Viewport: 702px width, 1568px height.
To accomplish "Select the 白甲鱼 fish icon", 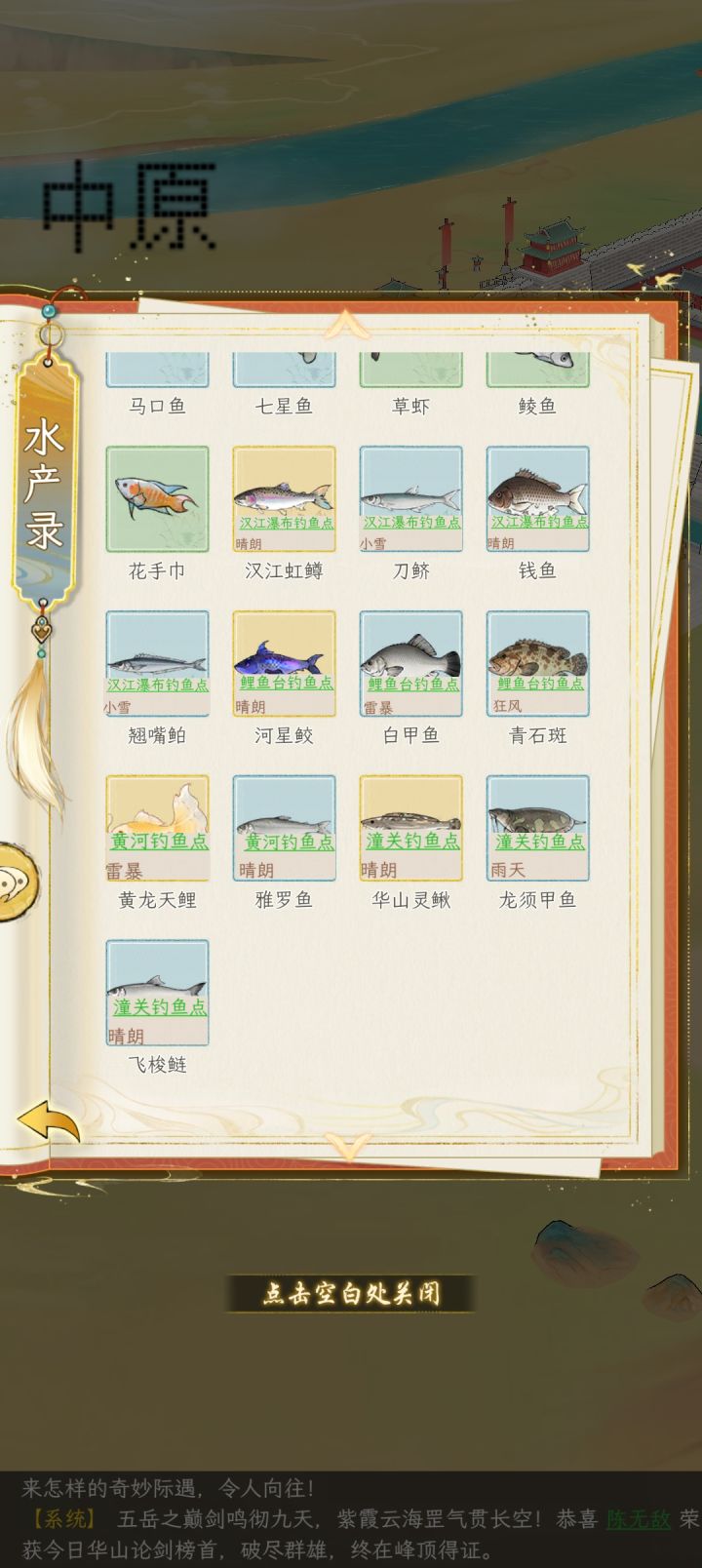I will coord(410,663).
